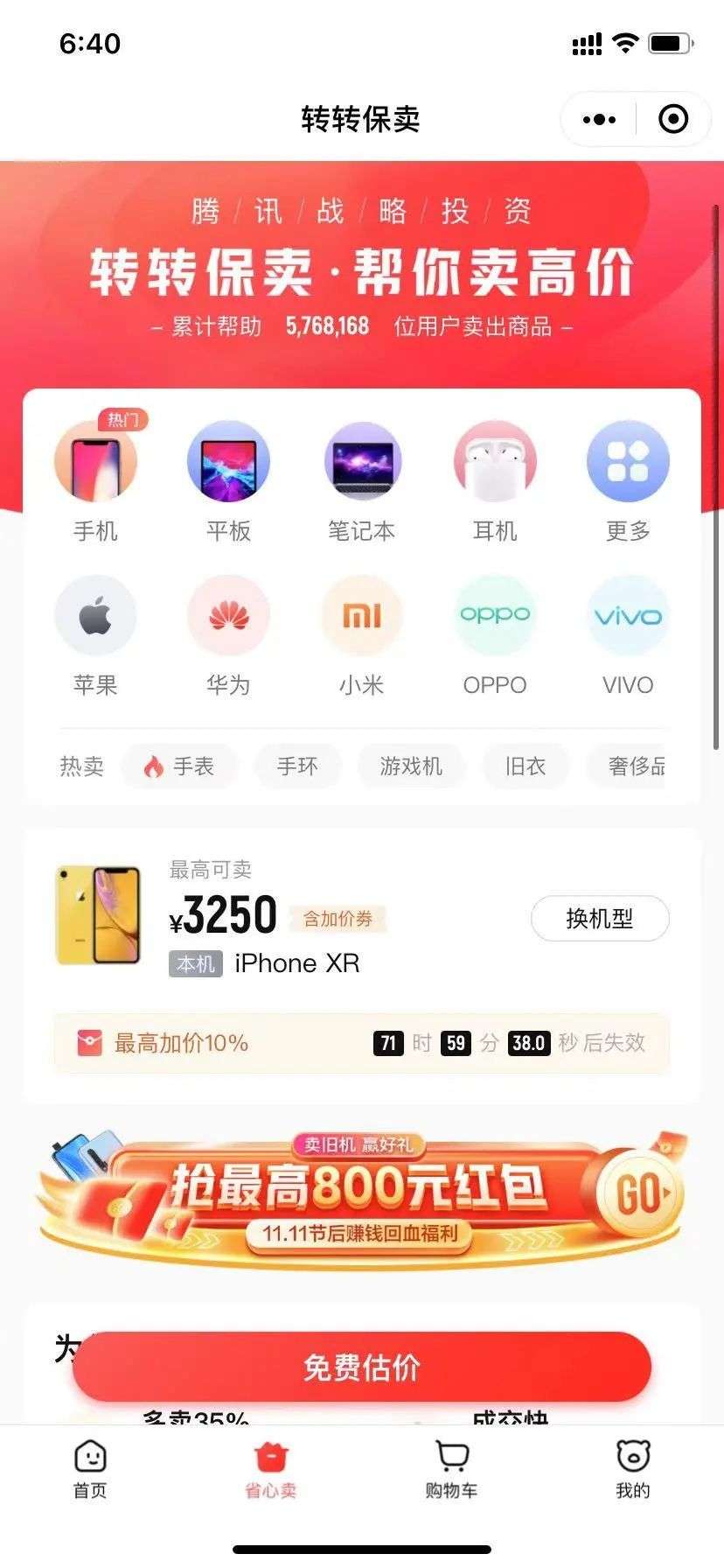Select the 手表 watches hot category pill
Screen dimensions: 724x1568
click(x=179, y=766)
